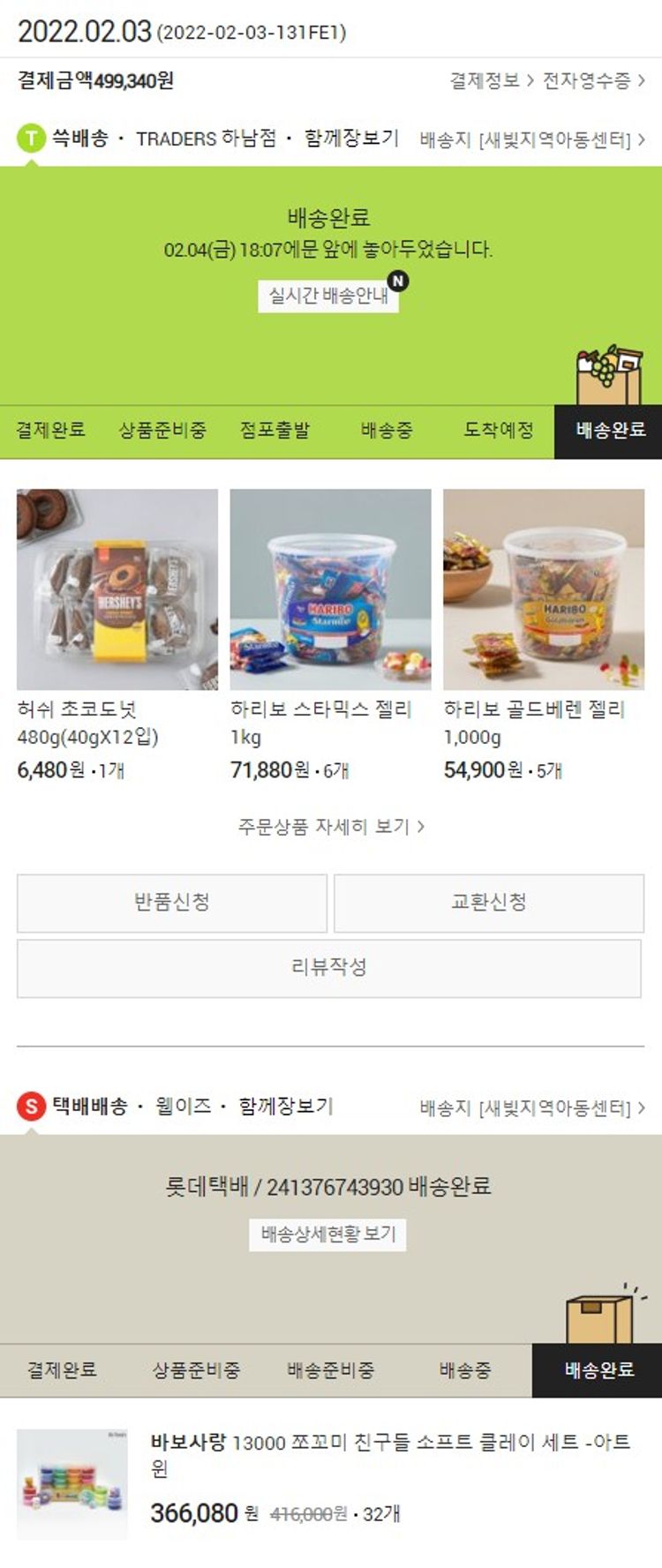Open the 하리보 골드베렌 젤리 product
Image resolution: width=662 pixels, height=1568 pixels.
[x=544, y=589]
